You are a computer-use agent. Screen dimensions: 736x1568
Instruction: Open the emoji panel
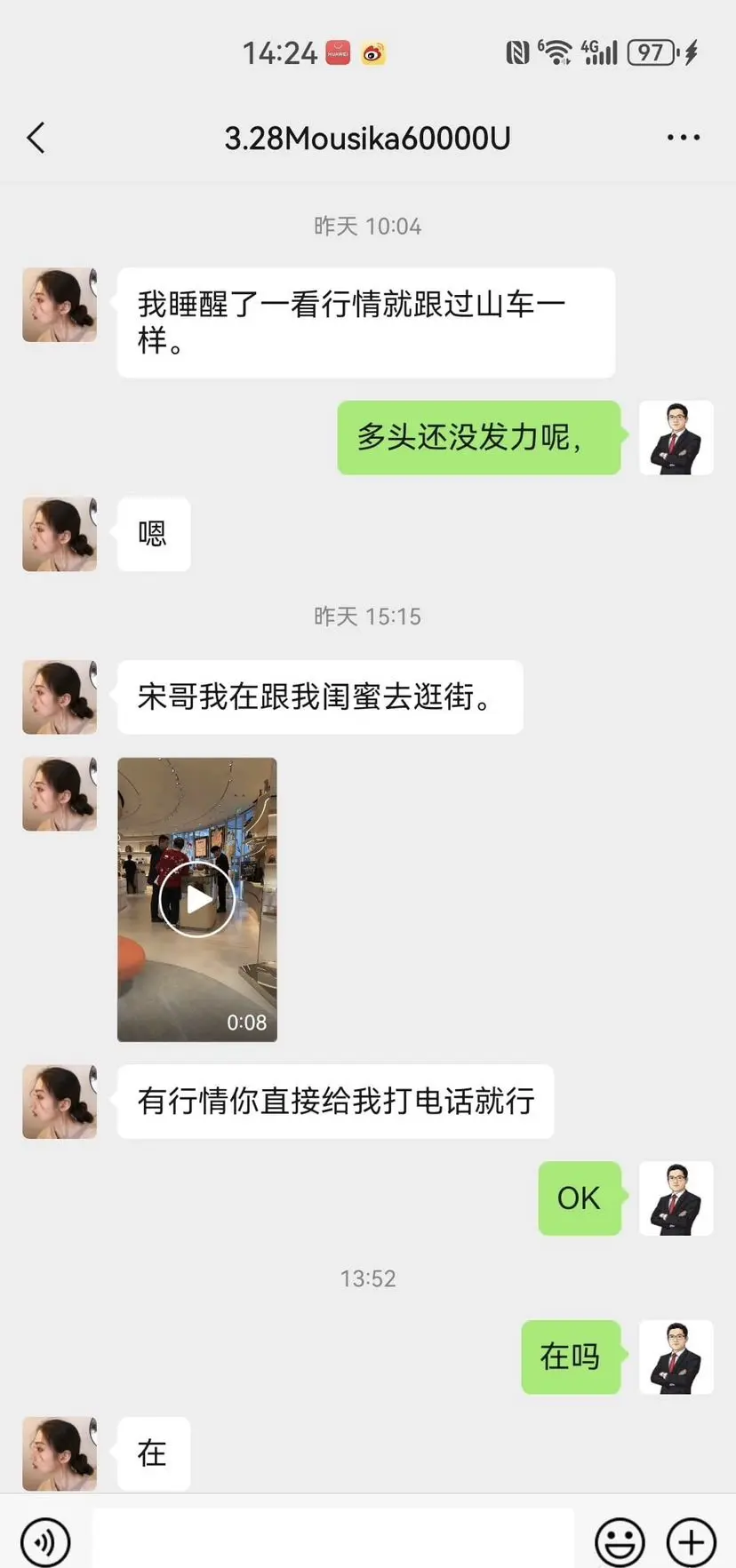tap(620, 1542)
